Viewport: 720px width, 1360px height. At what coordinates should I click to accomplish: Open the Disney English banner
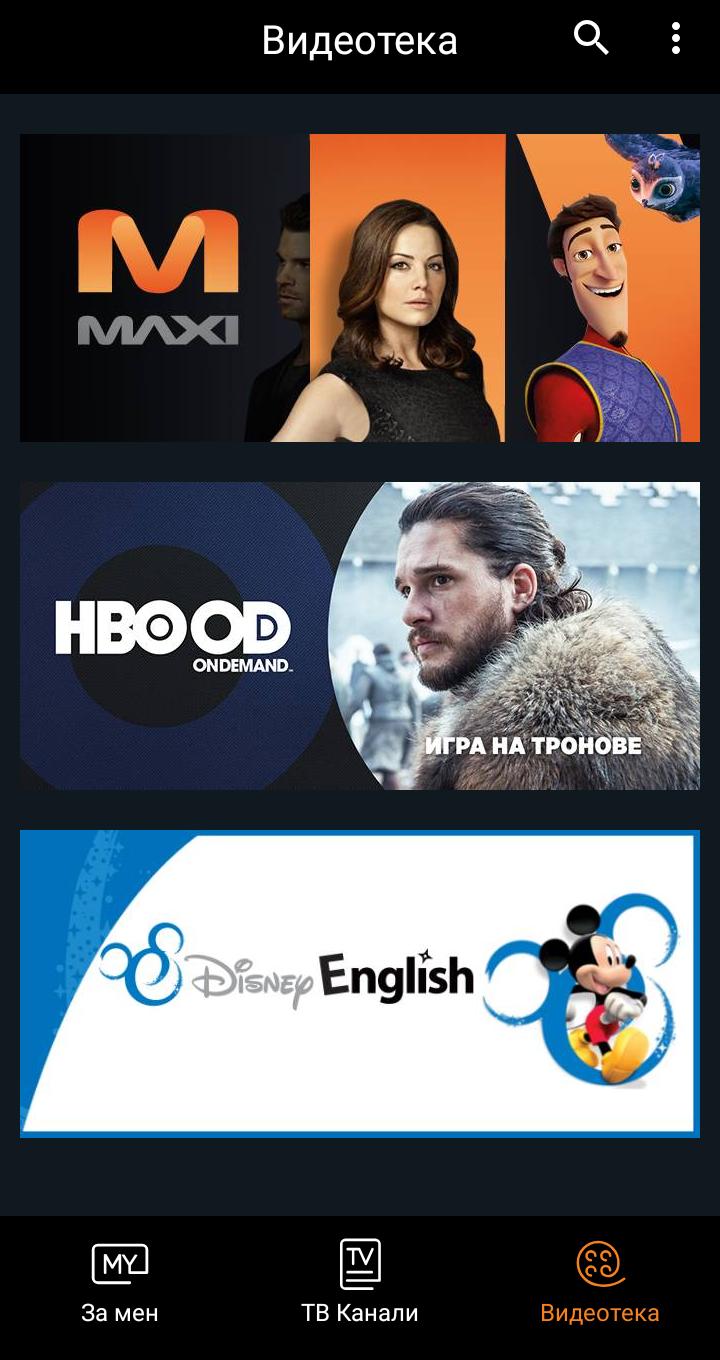click(x=360, y=984)
